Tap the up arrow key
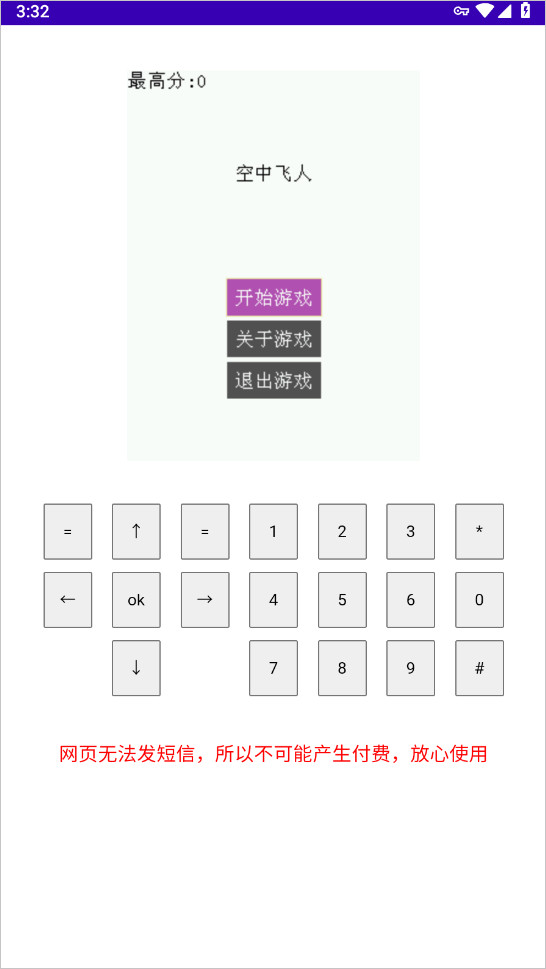This screenshot has width=546, height=969. coord(136,531)
